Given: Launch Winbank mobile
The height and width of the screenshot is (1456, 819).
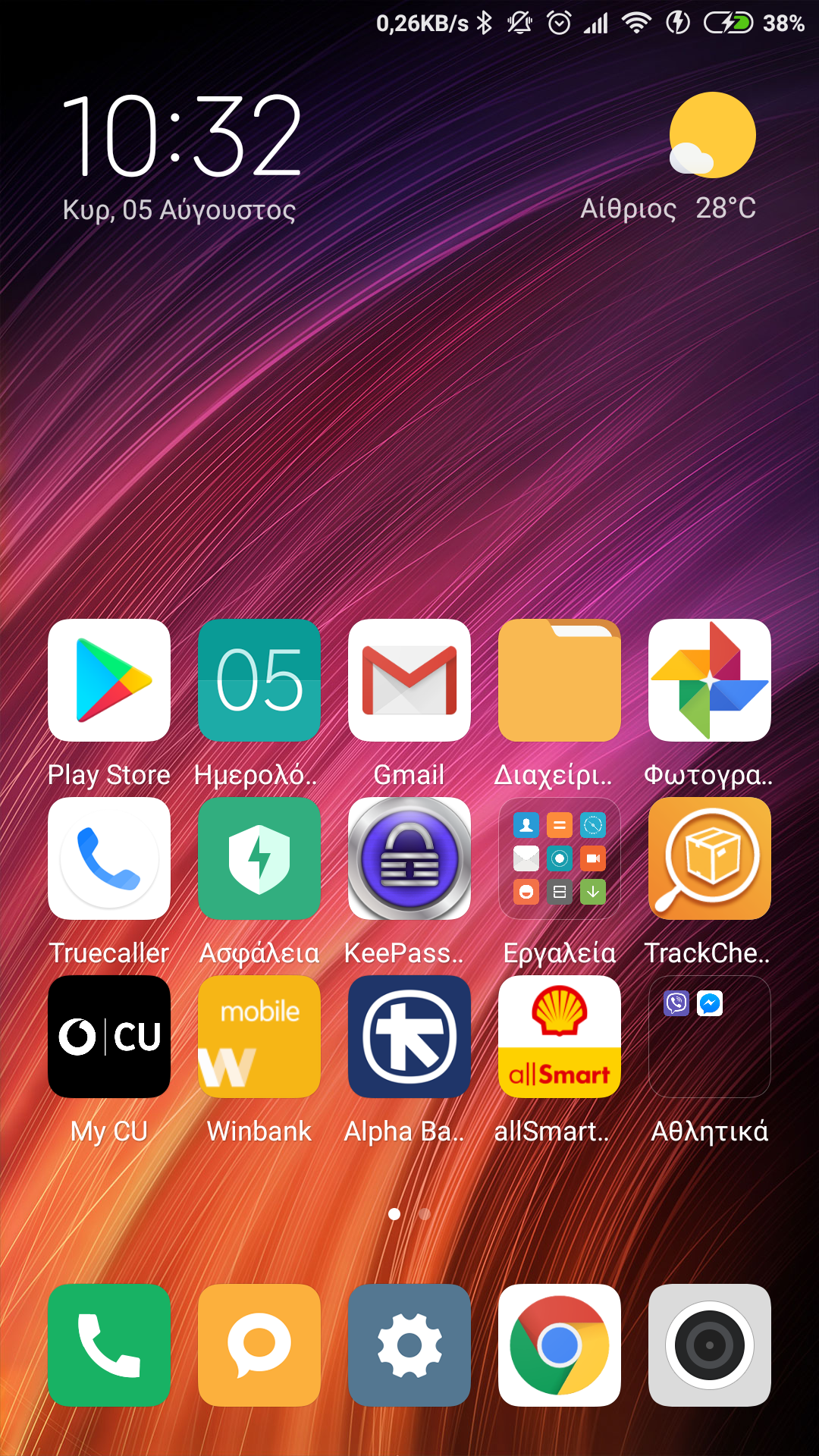Looking at the screenshot, I should tap(259, 1037).
